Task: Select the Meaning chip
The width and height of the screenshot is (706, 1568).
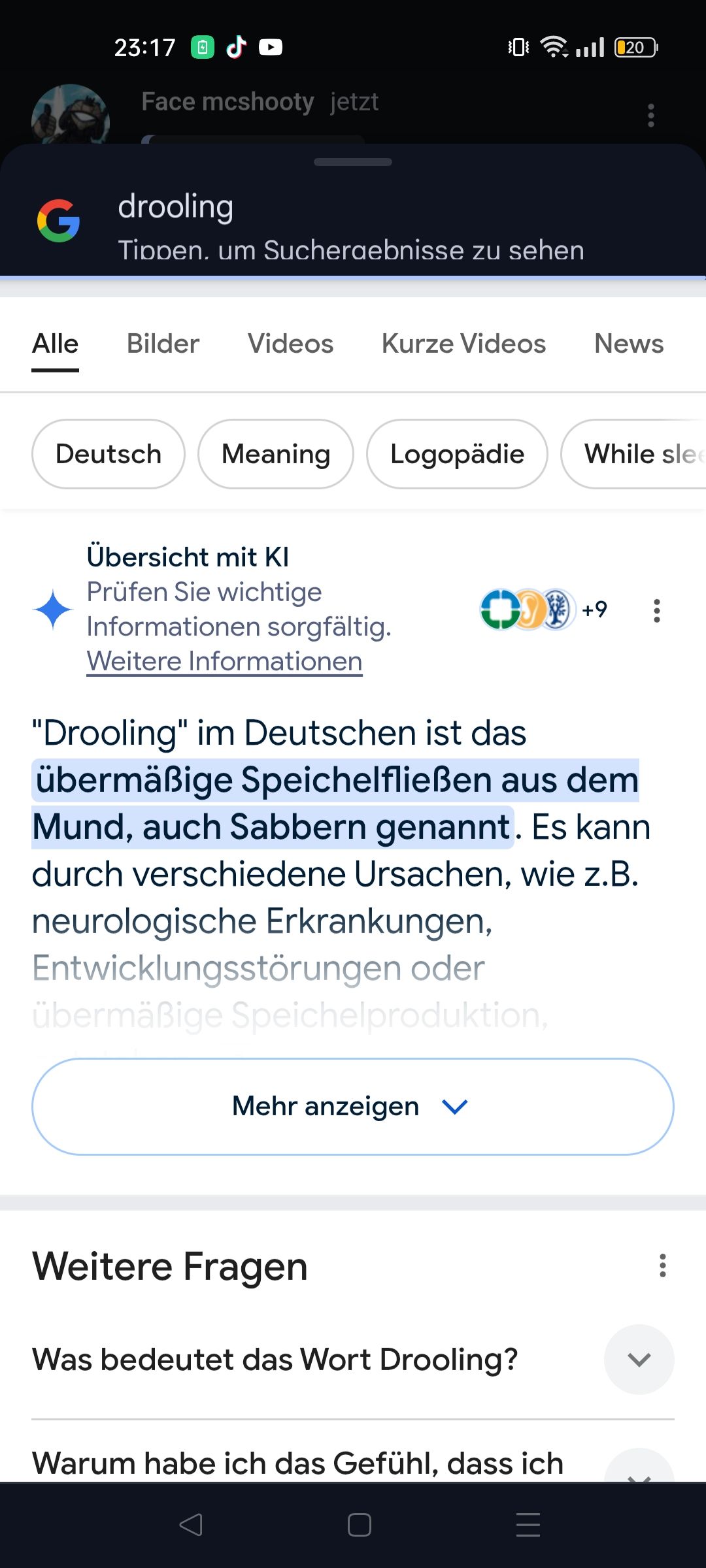Action: (276, 454)
